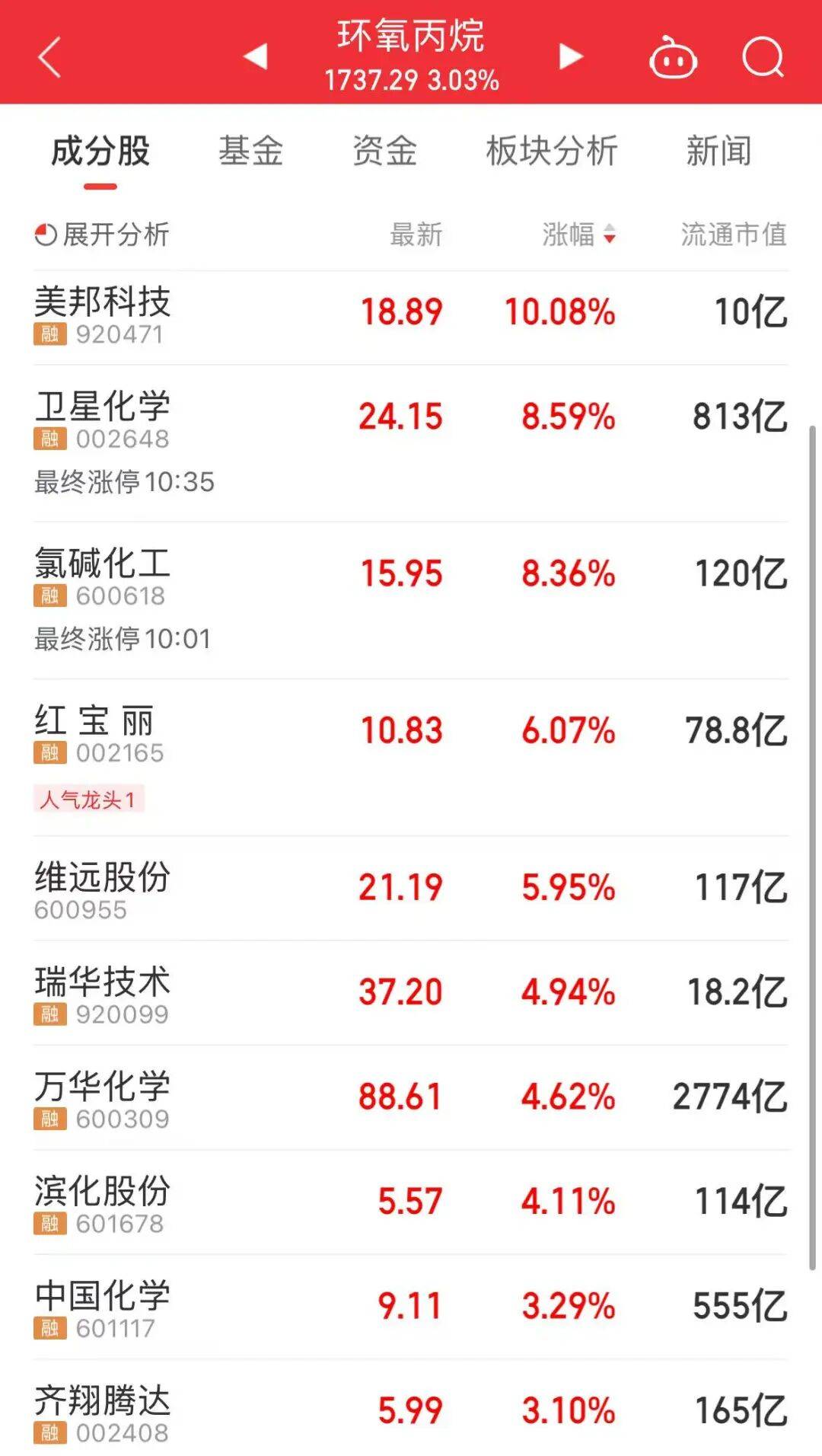The height and width of the screenshot is (1456, 822).
Task: Open the 板块分析 tab
Action: (552, 151)
